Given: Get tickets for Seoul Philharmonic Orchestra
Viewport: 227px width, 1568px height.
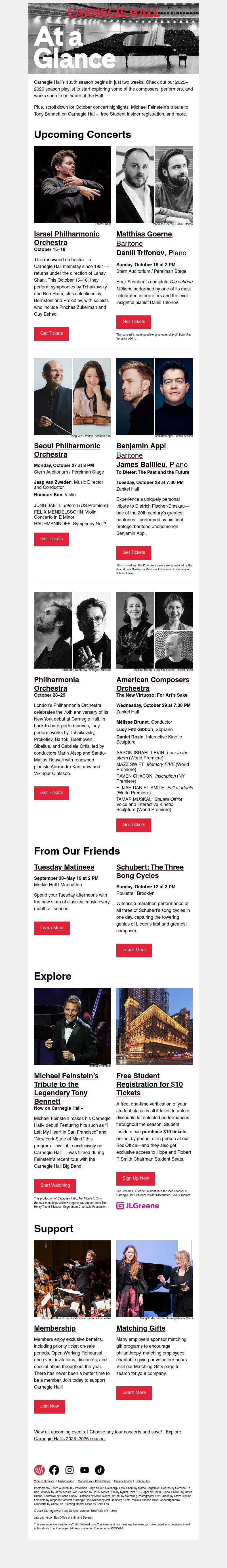Looking at the screenshot, I should click(51, 539).
